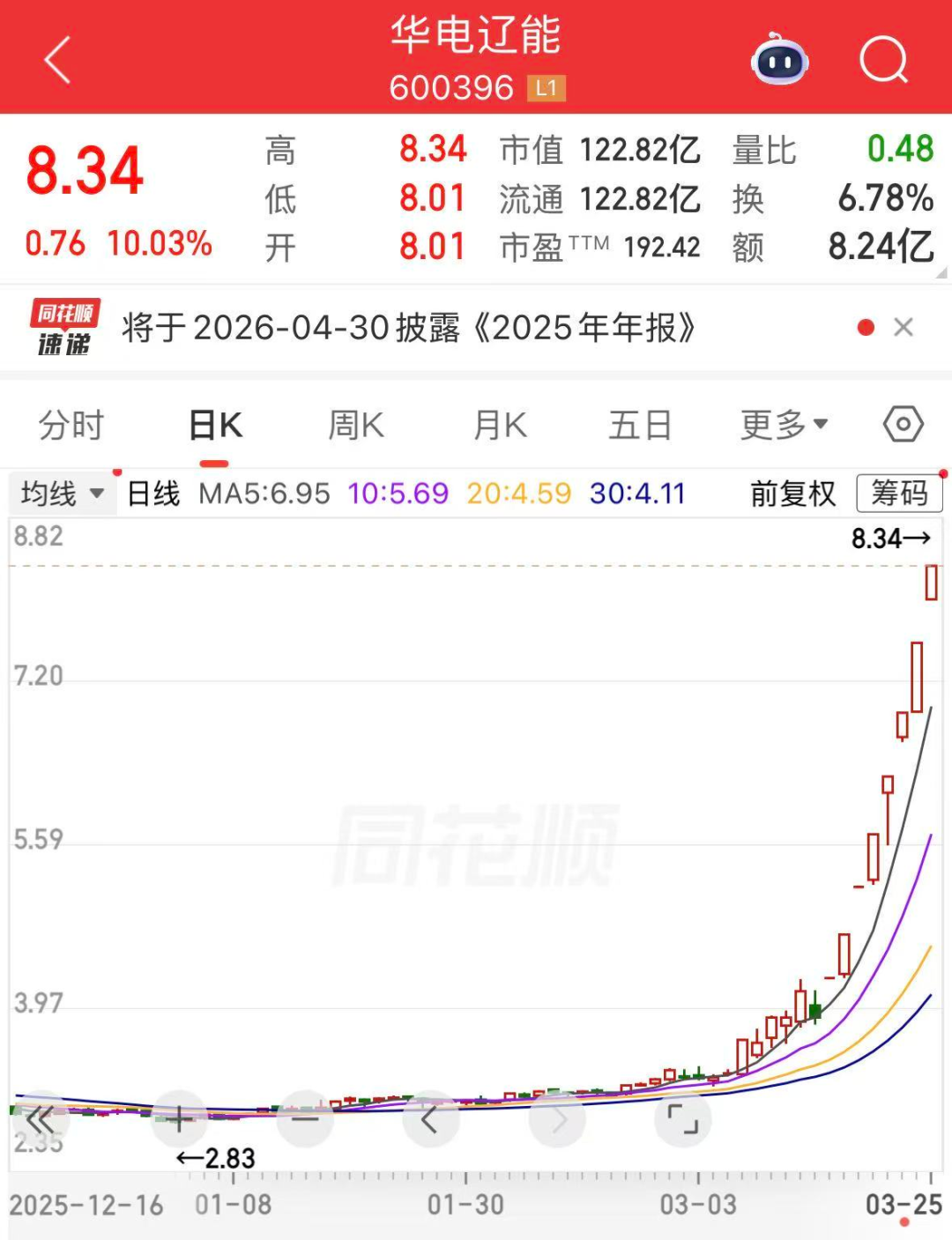Image resolution: width=952 pixels, height=1240 pixels.
Task: Open the 筹码 chip distribution
Action: [898, 494]
